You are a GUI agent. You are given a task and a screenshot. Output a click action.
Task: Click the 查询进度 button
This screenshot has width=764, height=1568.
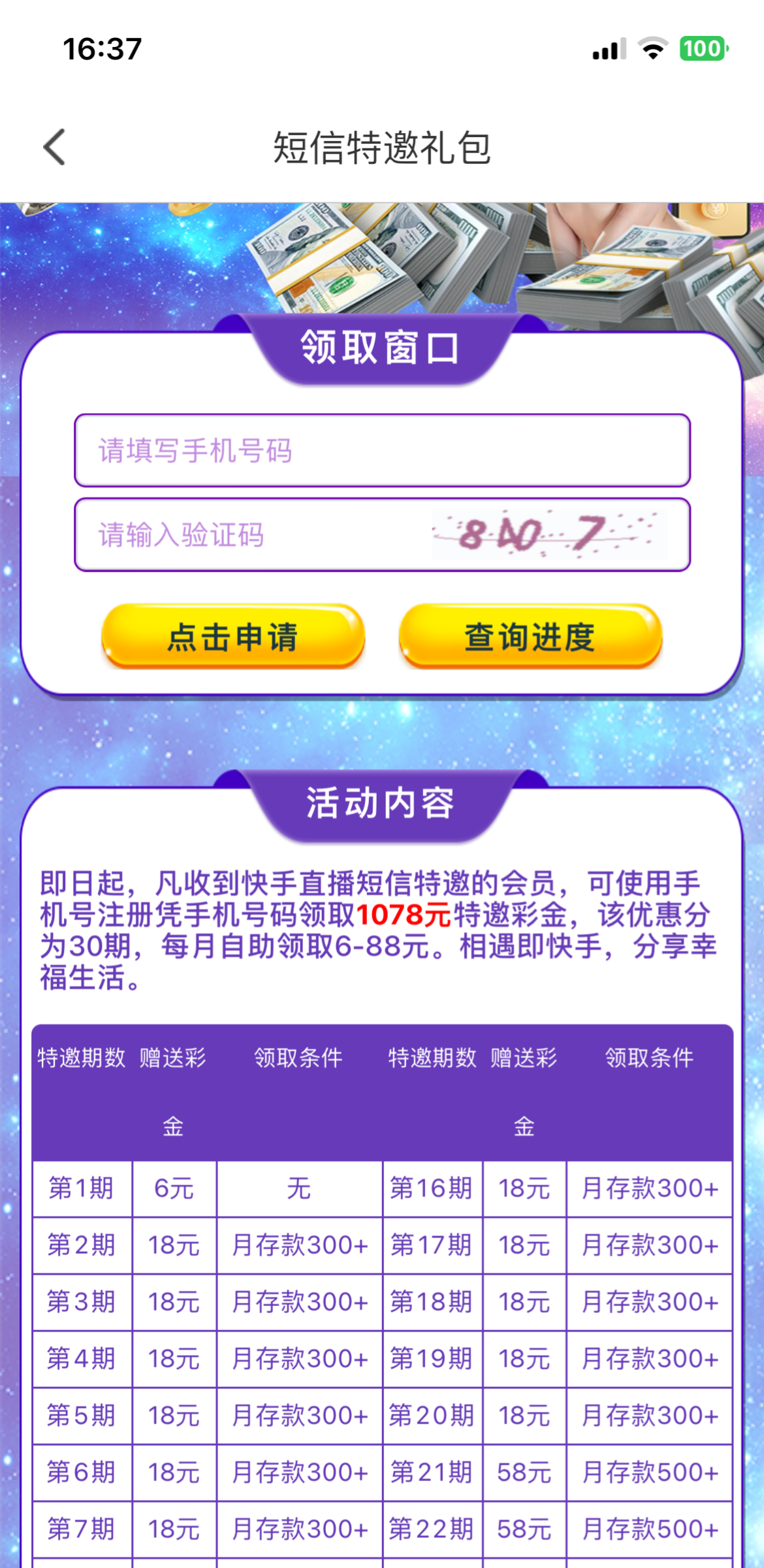530,637
